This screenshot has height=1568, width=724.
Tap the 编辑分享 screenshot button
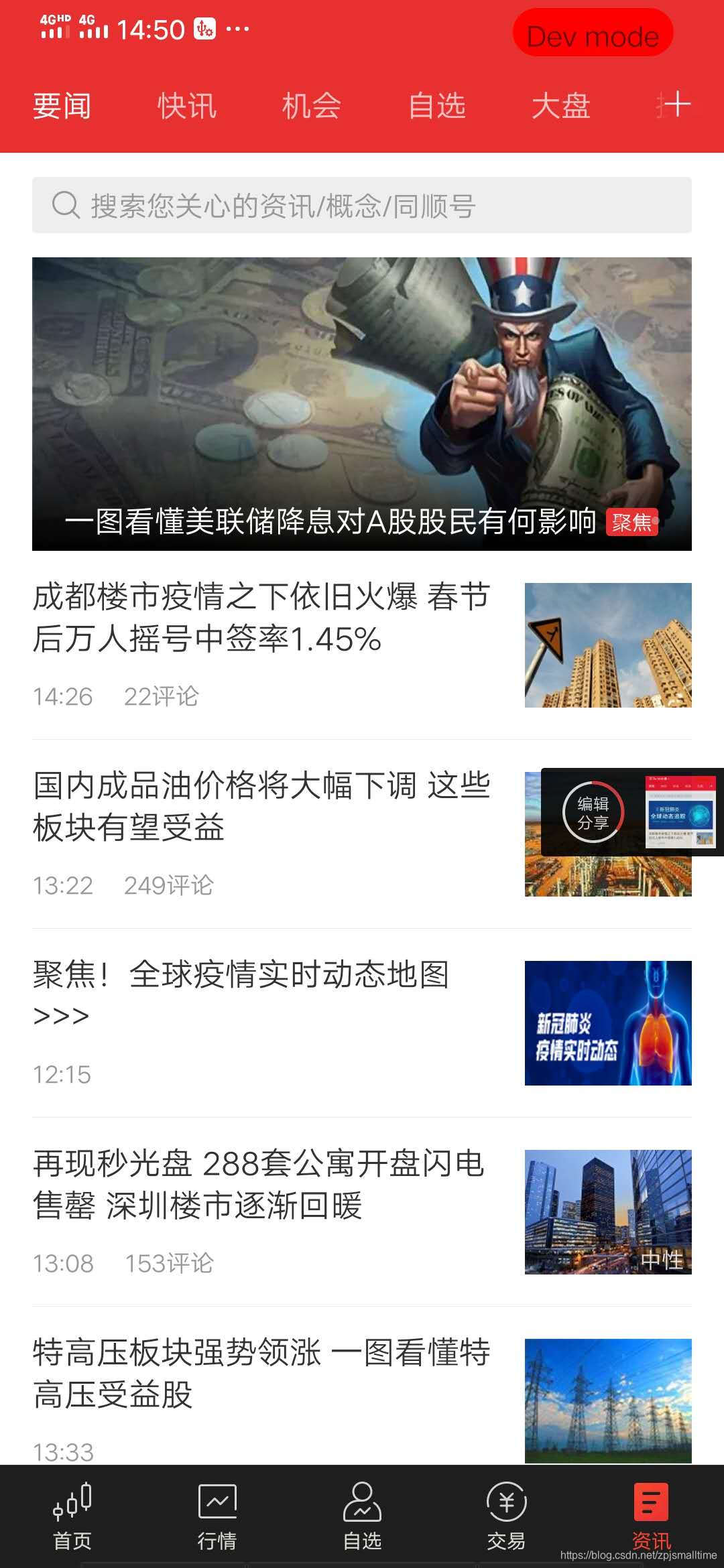pyautogui.click(x=593, y=812)
